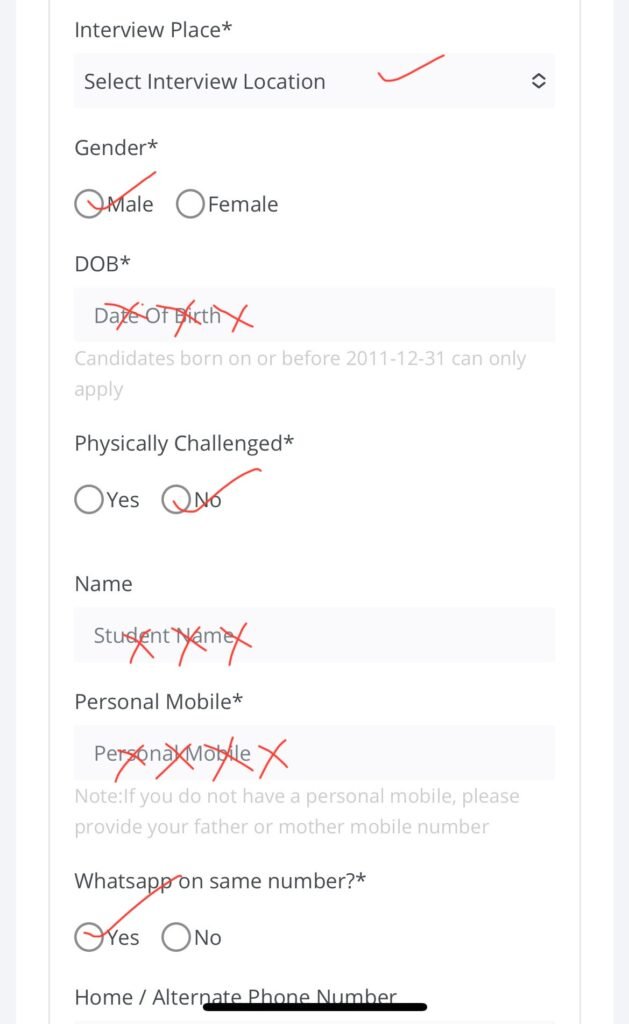Choose Yes for Physically Challenged
629x1024 pixels.
click(89, 499)
